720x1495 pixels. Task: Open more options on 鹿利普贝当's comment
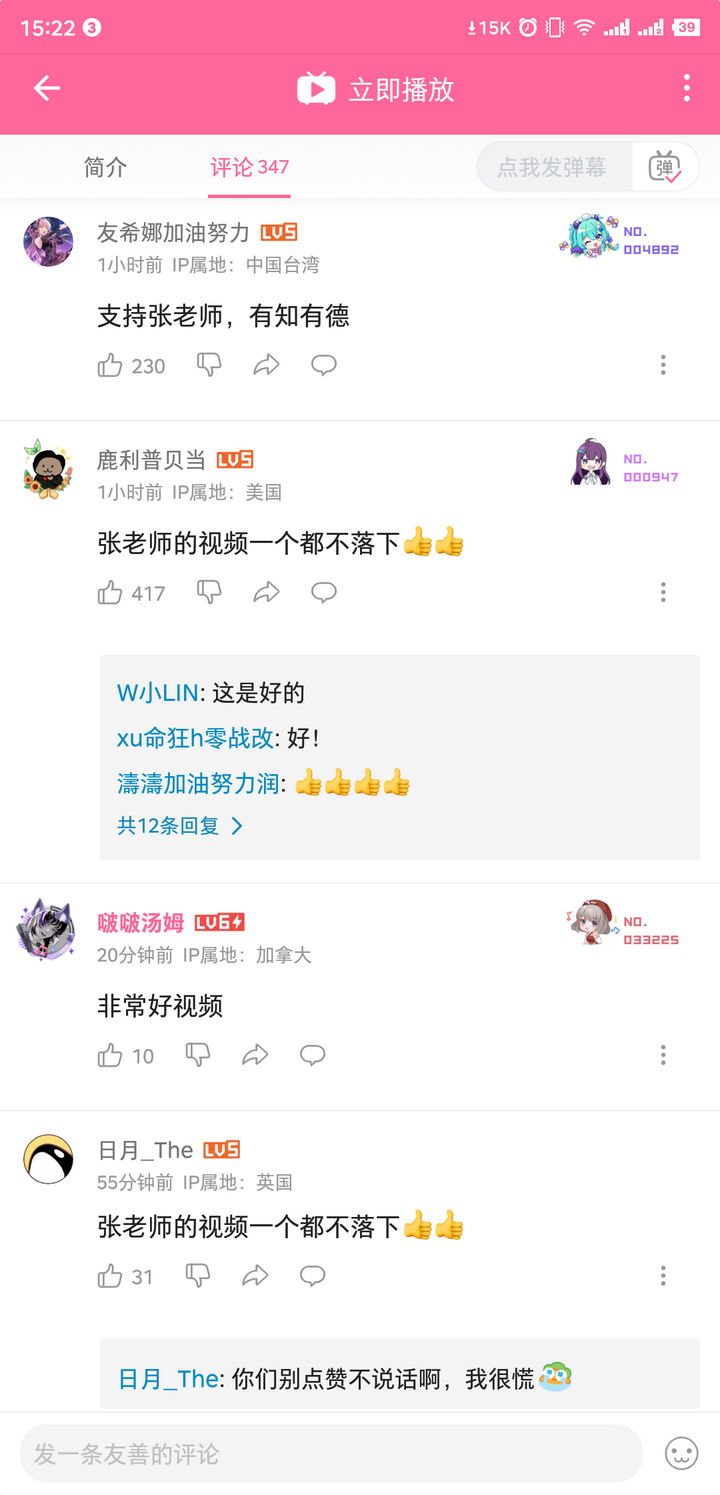(x=662, y=593)
